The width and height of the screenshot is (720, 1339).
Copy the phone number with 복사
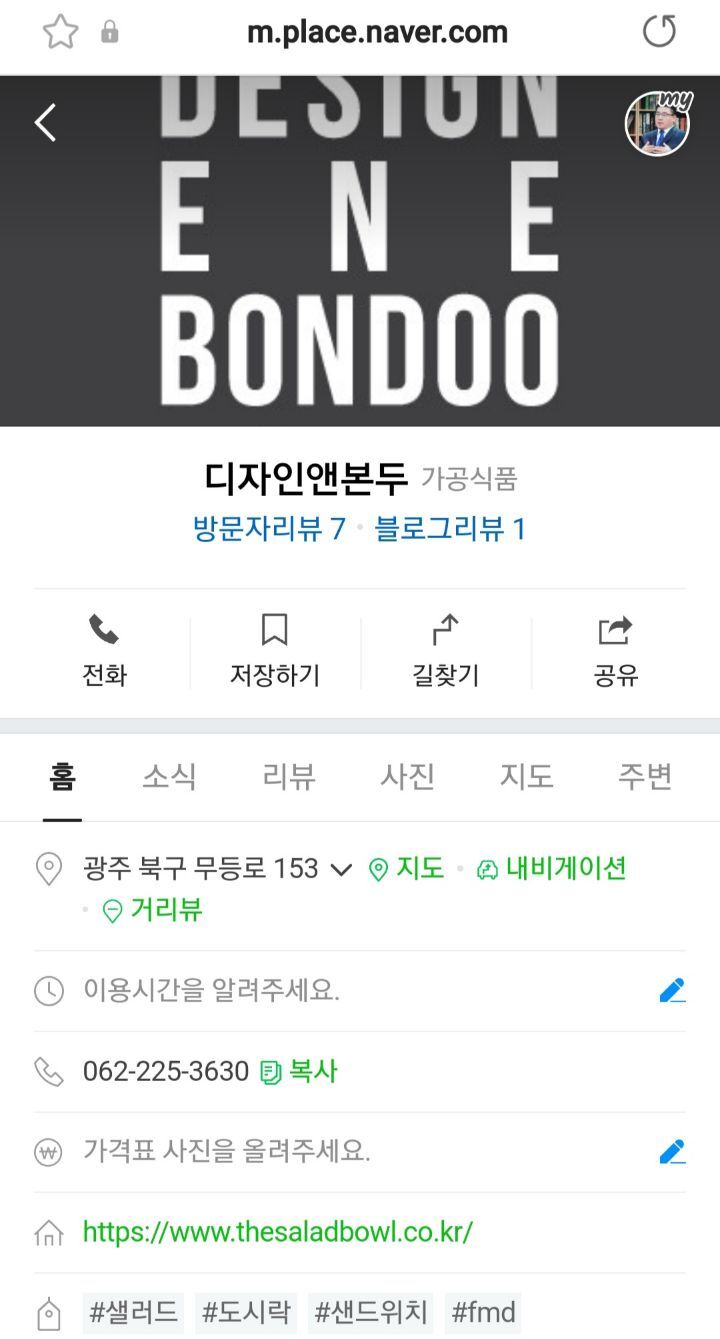point(299,1072)
